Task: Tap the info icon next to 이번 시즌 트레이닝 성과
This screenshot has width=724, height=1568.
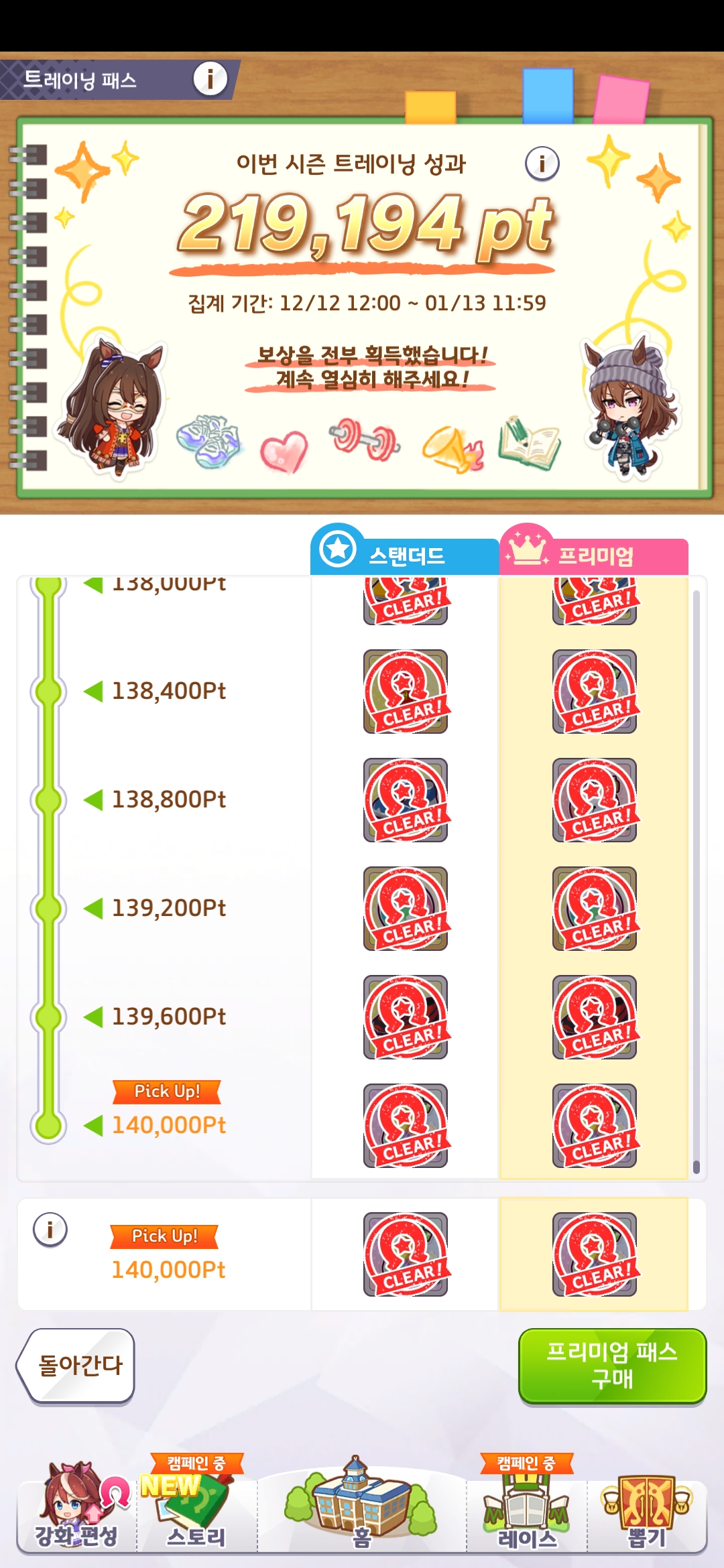Action: point(542,164)
